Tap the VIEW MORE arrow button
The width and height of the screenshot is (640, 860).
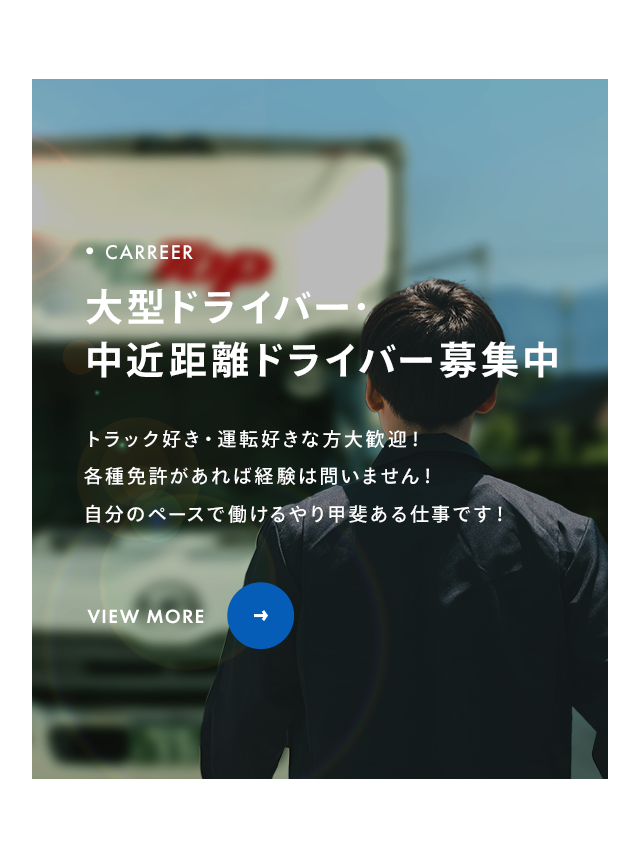tap(260, 616)
